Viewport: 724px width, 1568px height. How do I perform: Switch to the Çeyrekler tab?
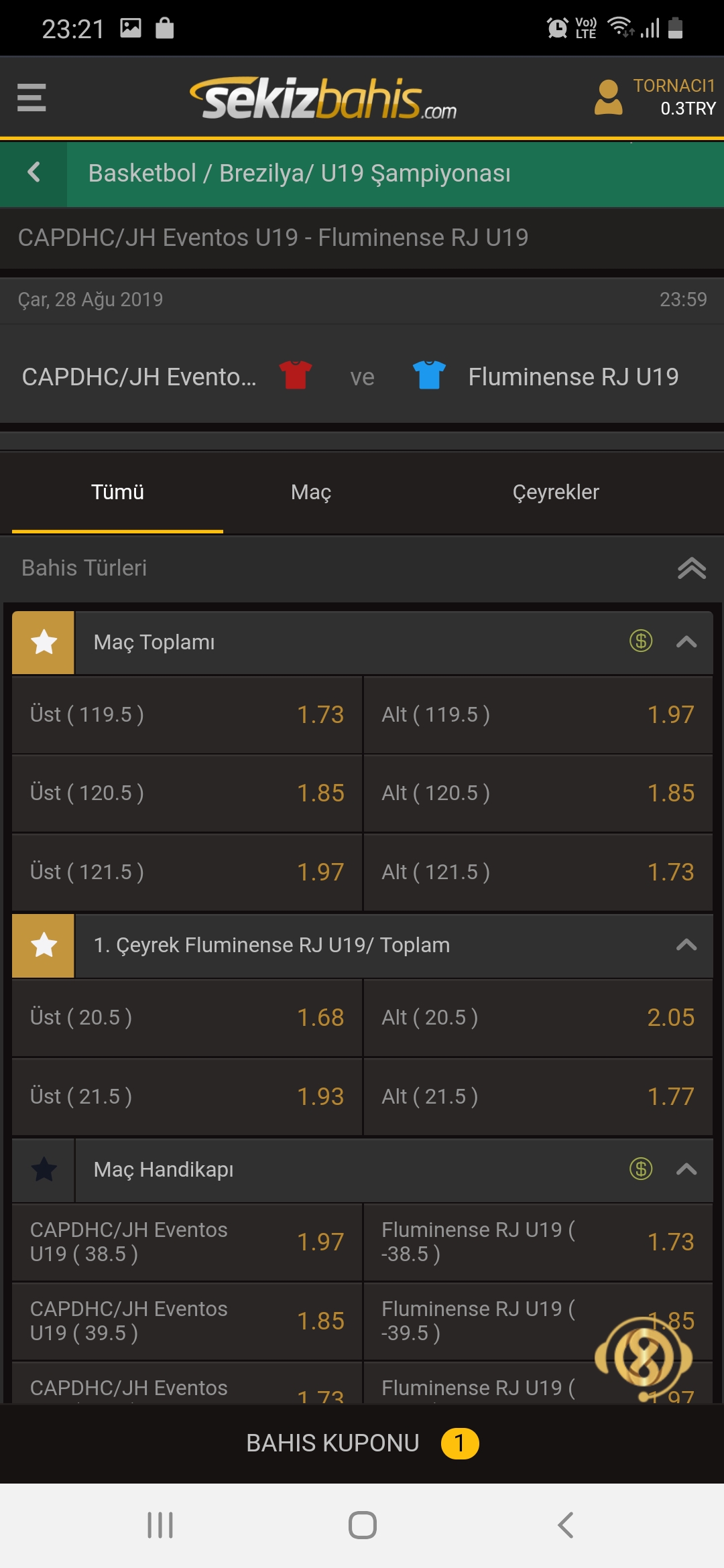coord(556,493)
